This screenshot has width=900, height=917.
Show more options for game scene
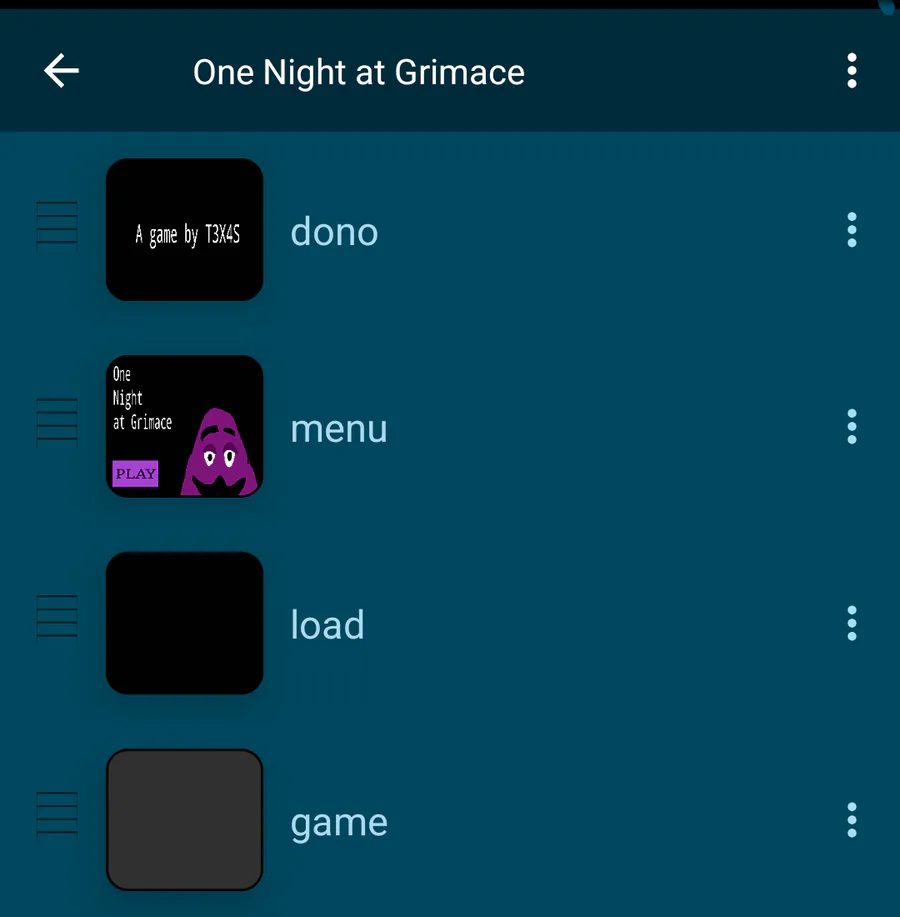851,820
